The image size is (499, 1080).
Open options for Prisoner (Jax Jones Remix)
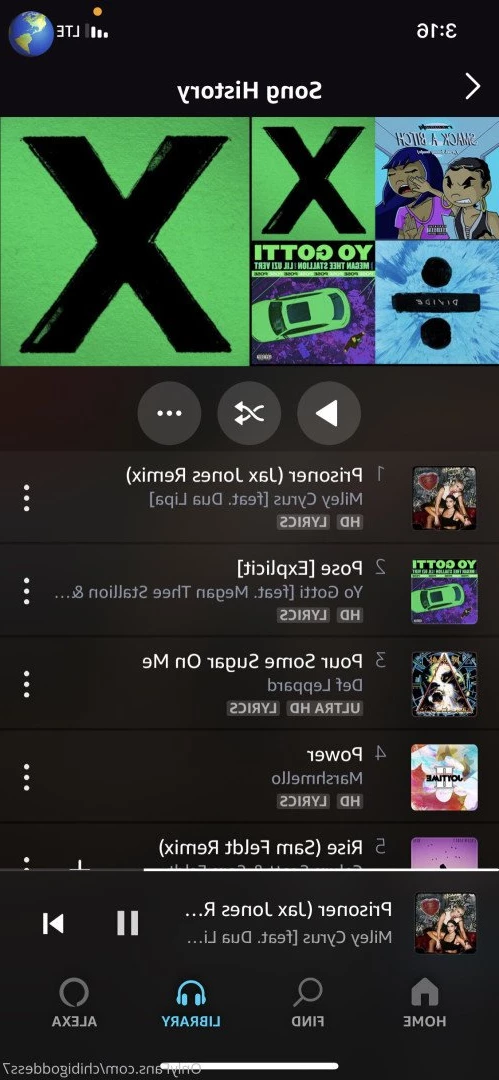pos(26,497)
